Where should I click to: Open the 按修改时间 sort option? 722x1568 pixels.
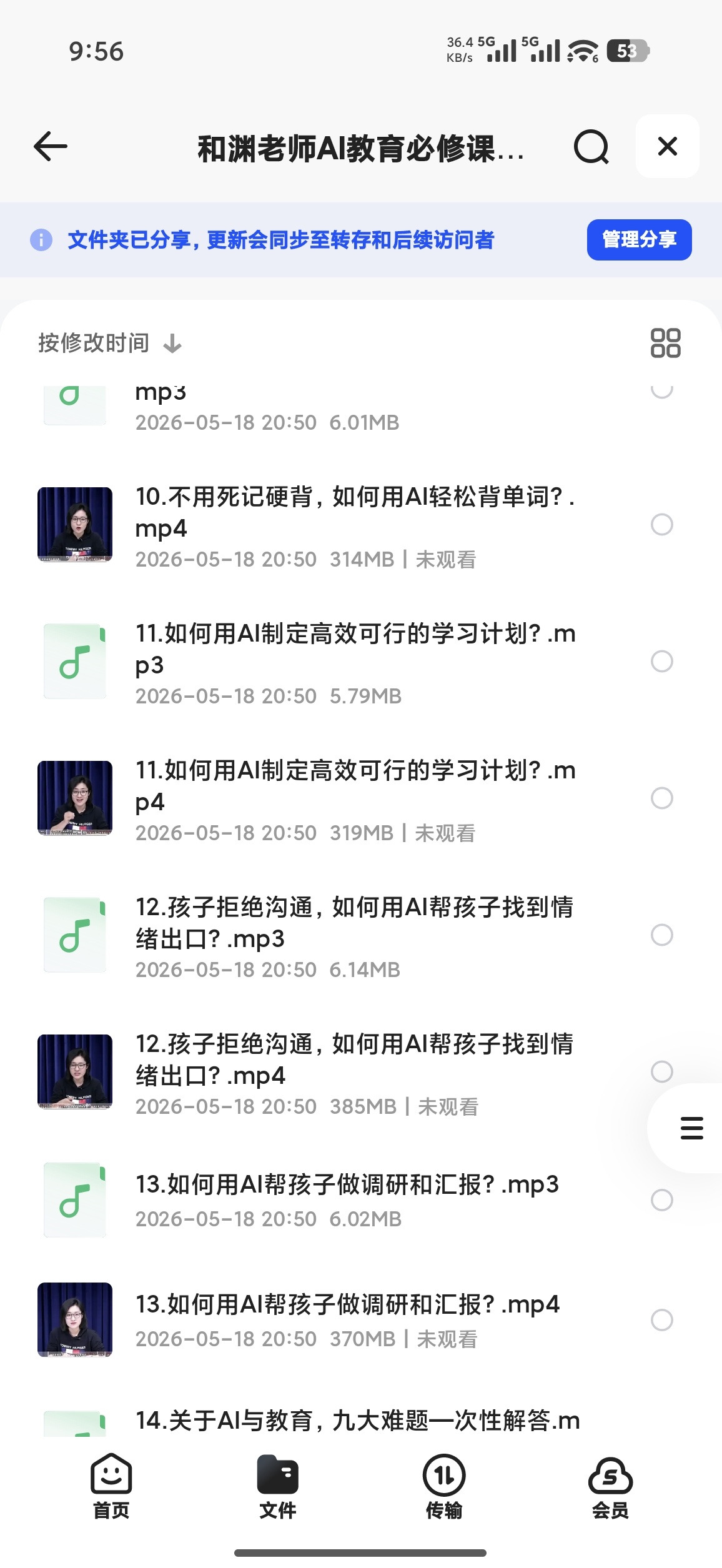pos(110,343)
